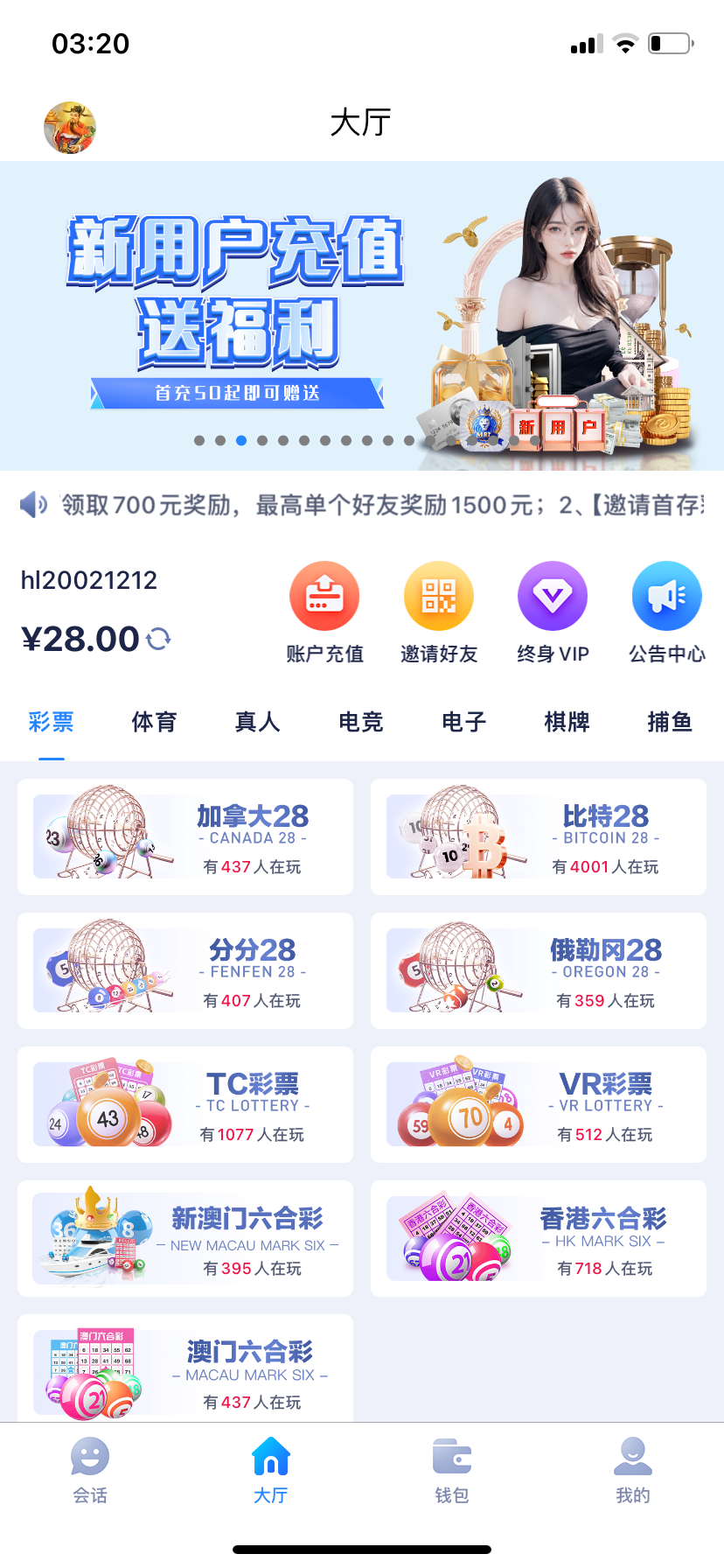Switch to the 体育 category tab

click(154, 722)
